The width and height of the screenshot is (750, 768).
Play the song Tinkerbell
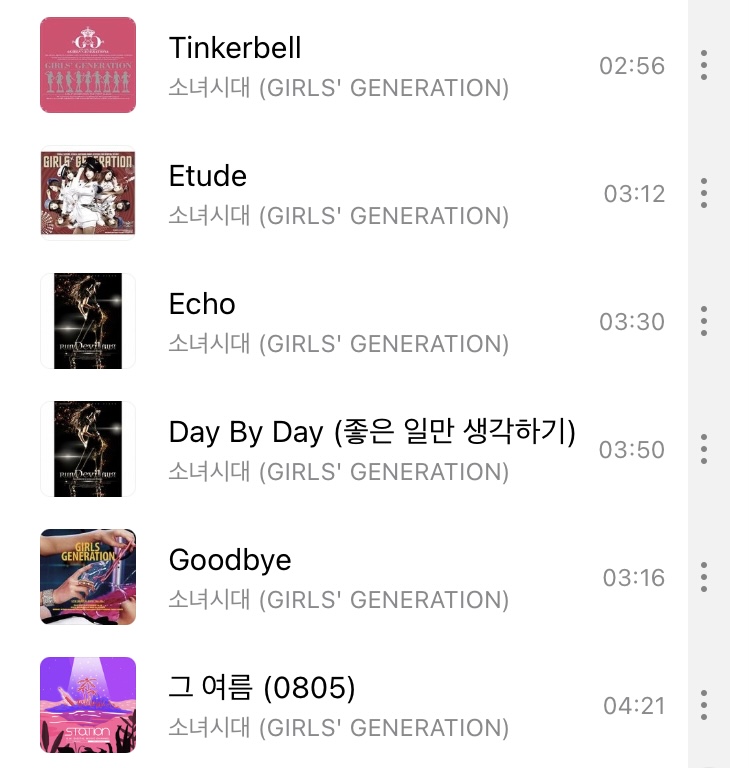(235, 48)
